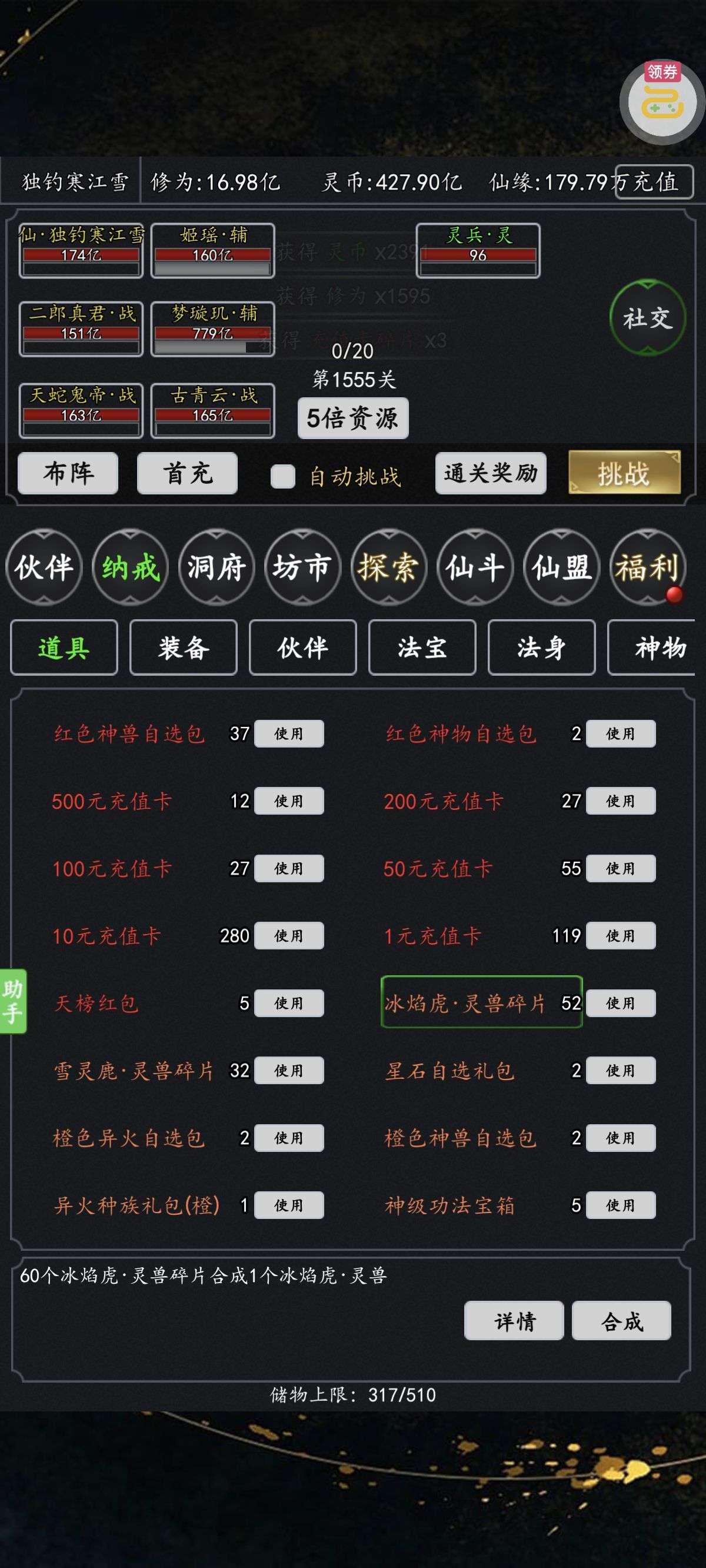Open the 首充 first recharge offer
The width and height of the screenshot is (706, 1568).
187,473
